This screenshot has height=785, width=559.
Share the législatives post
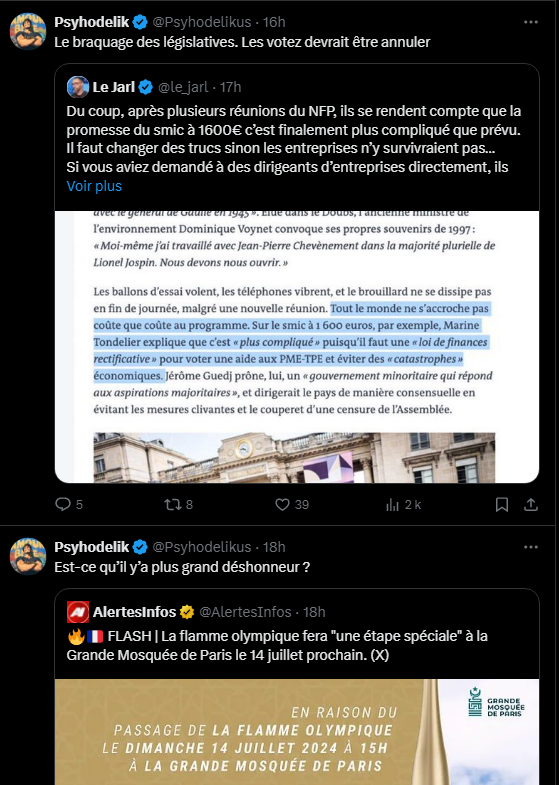pyautogui.click(x=530, y=504)
